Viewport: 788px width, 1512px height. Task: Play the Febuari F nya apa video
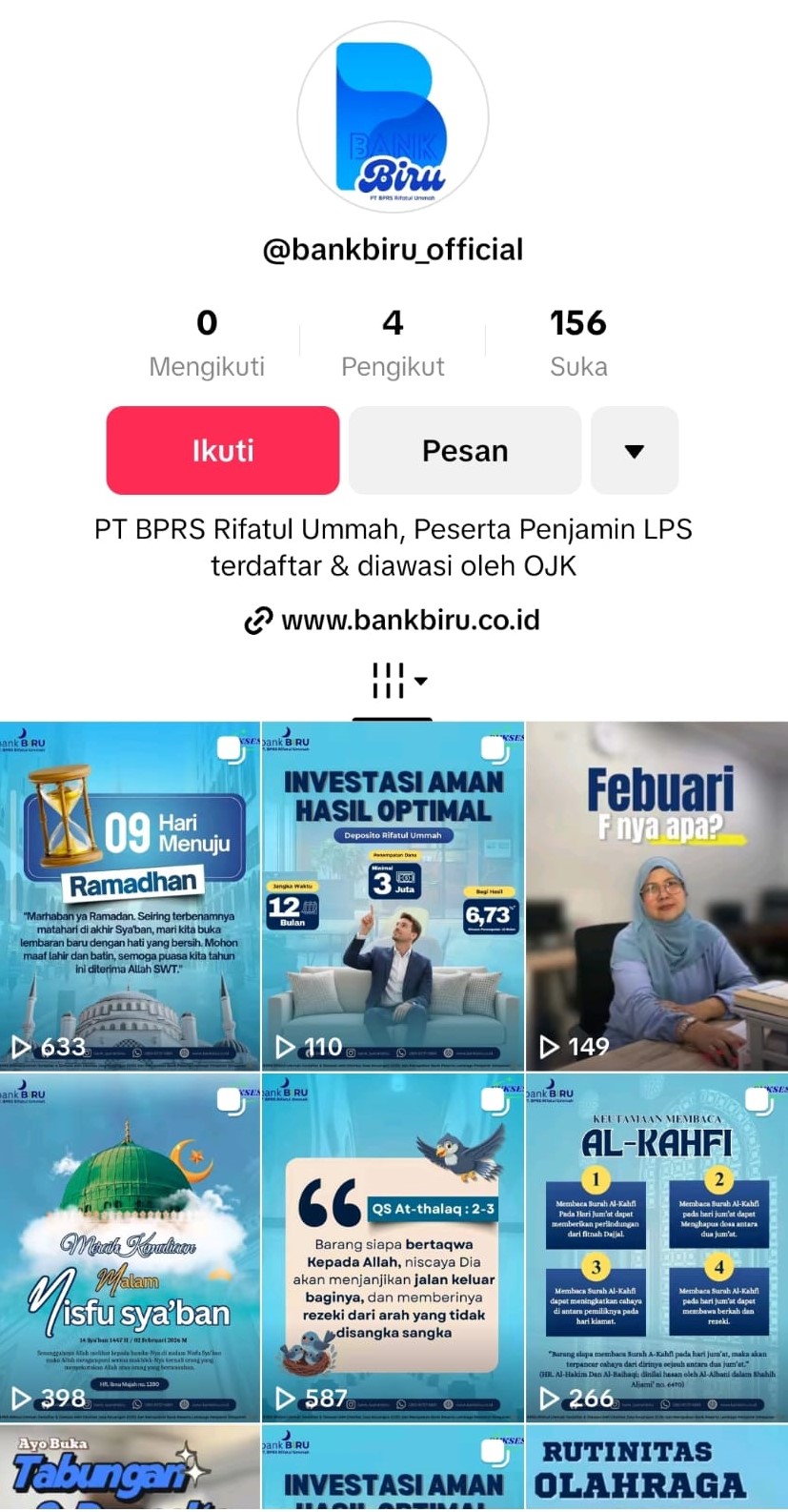(657, 896)
